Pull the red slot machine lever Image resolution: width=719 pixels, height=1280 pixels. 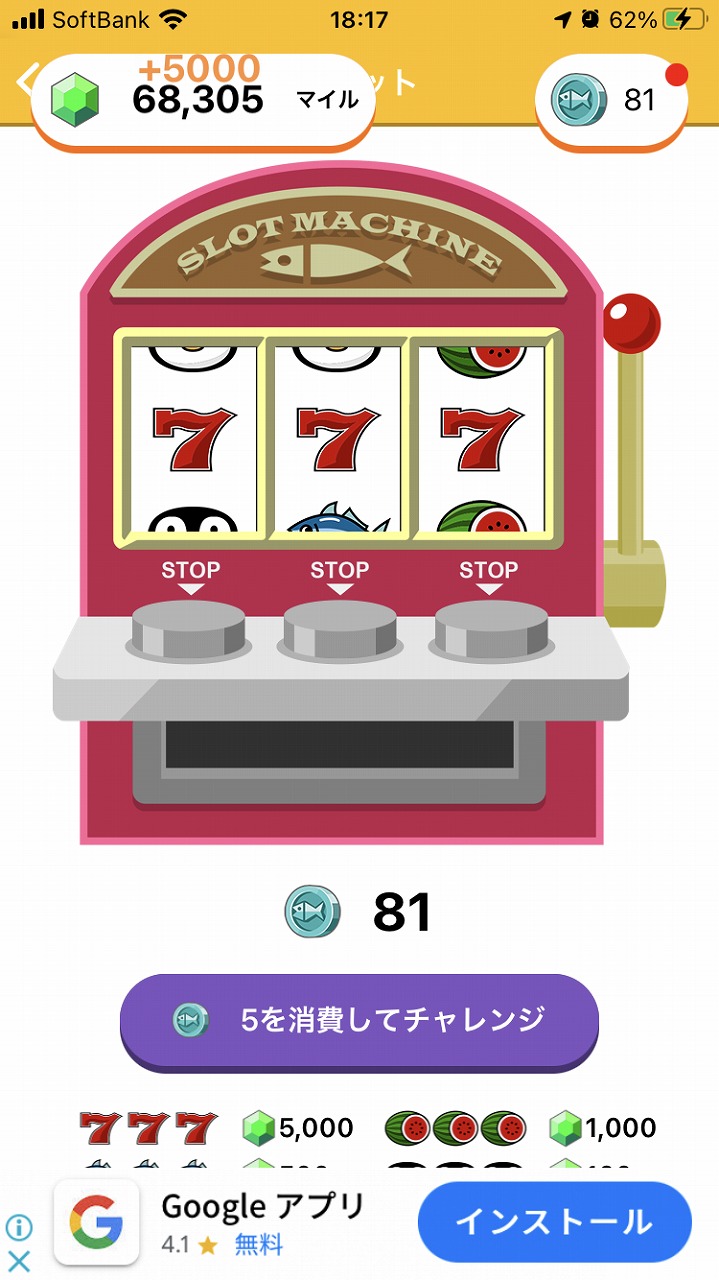pos(632,323)
